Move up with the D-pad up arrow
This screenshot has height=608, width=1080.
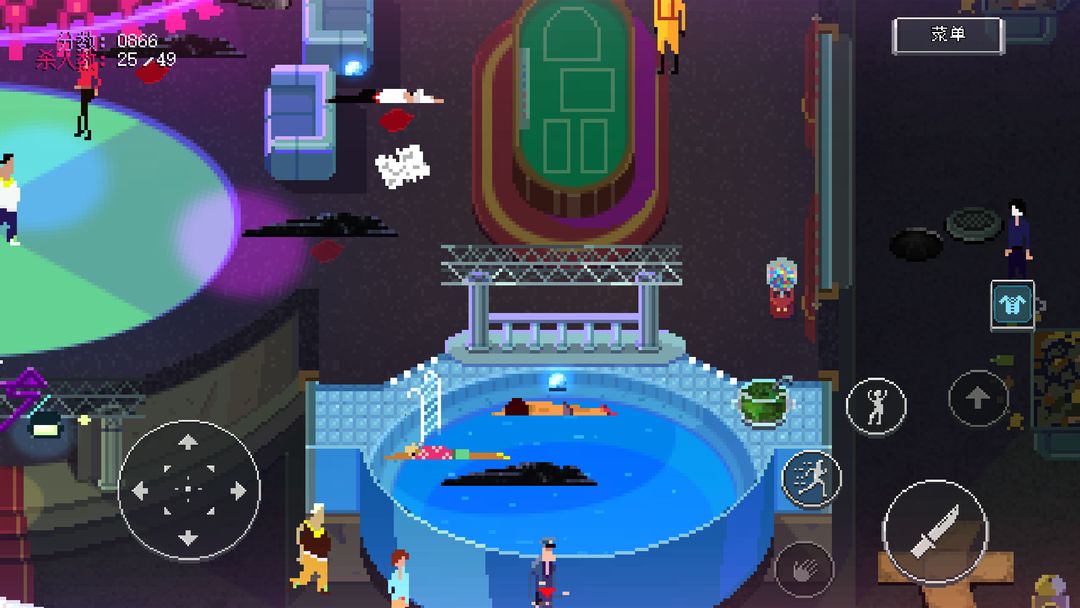(188, 442)
